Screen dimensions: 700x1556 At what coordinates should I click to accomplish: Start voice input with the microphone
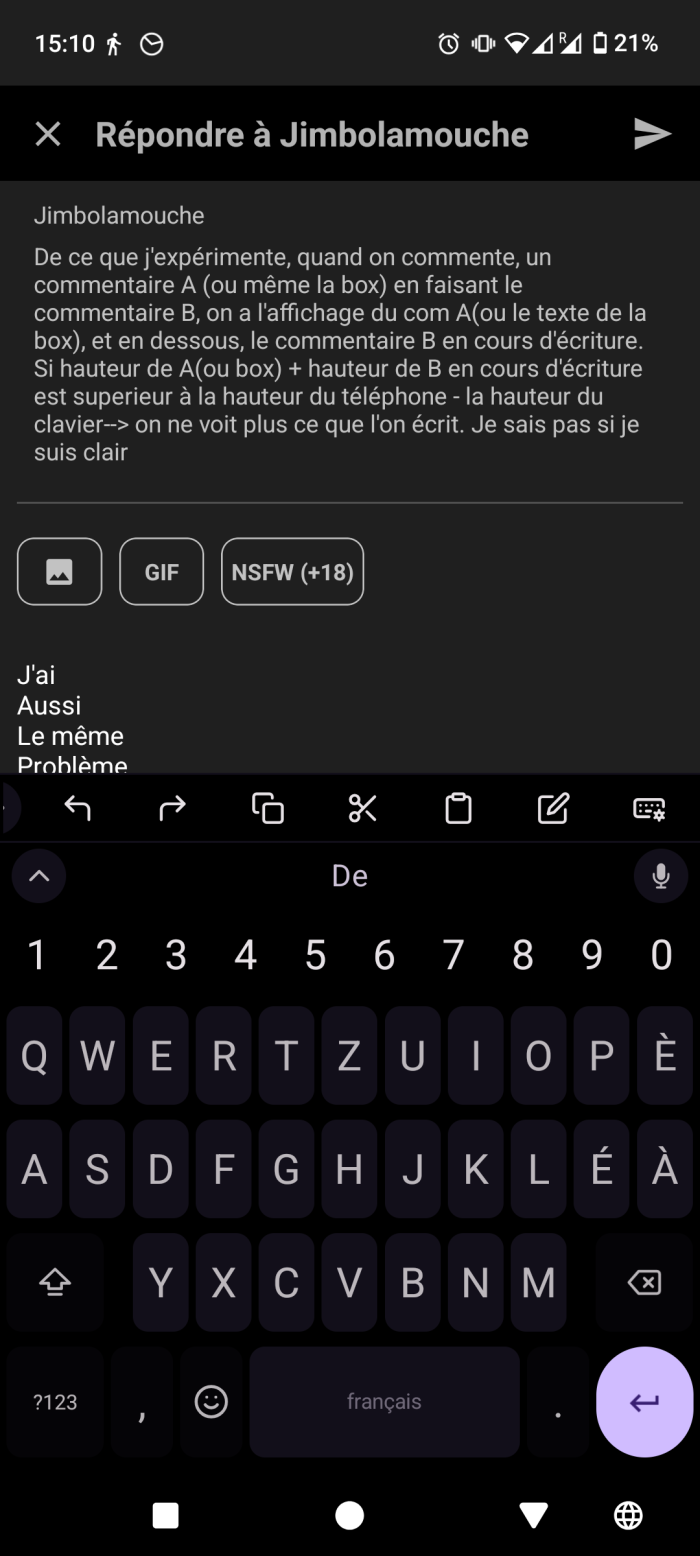coord(660,876)
